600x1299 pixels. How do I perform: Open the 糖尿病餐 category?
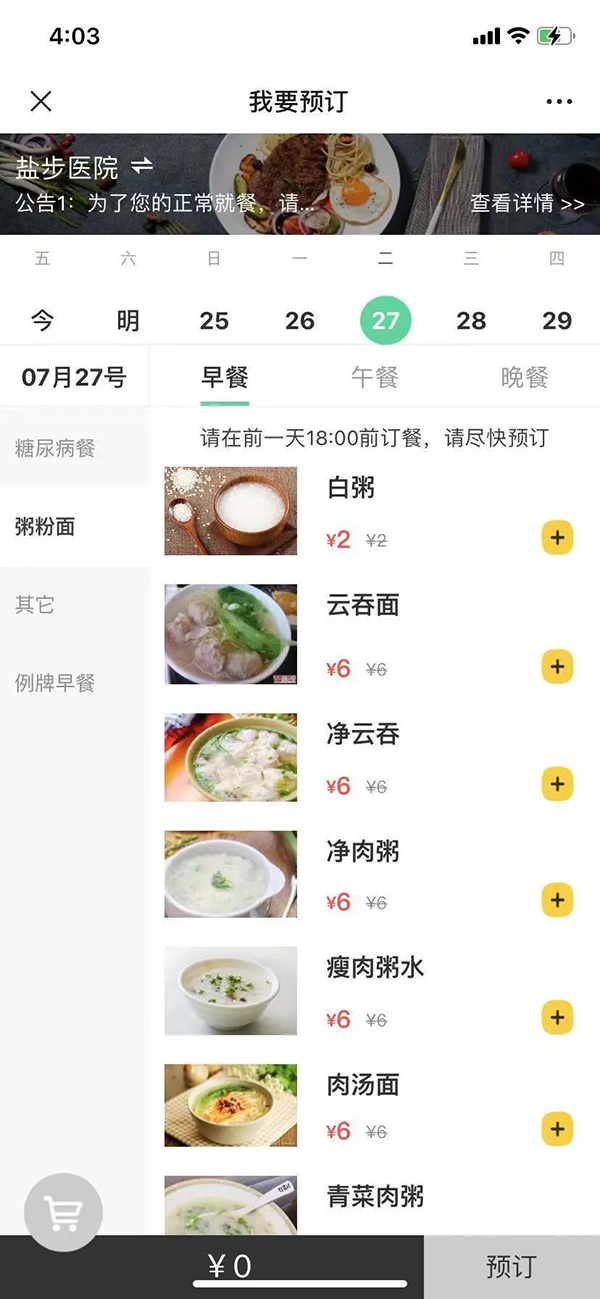pyautogui.click(x=55, y=448)
